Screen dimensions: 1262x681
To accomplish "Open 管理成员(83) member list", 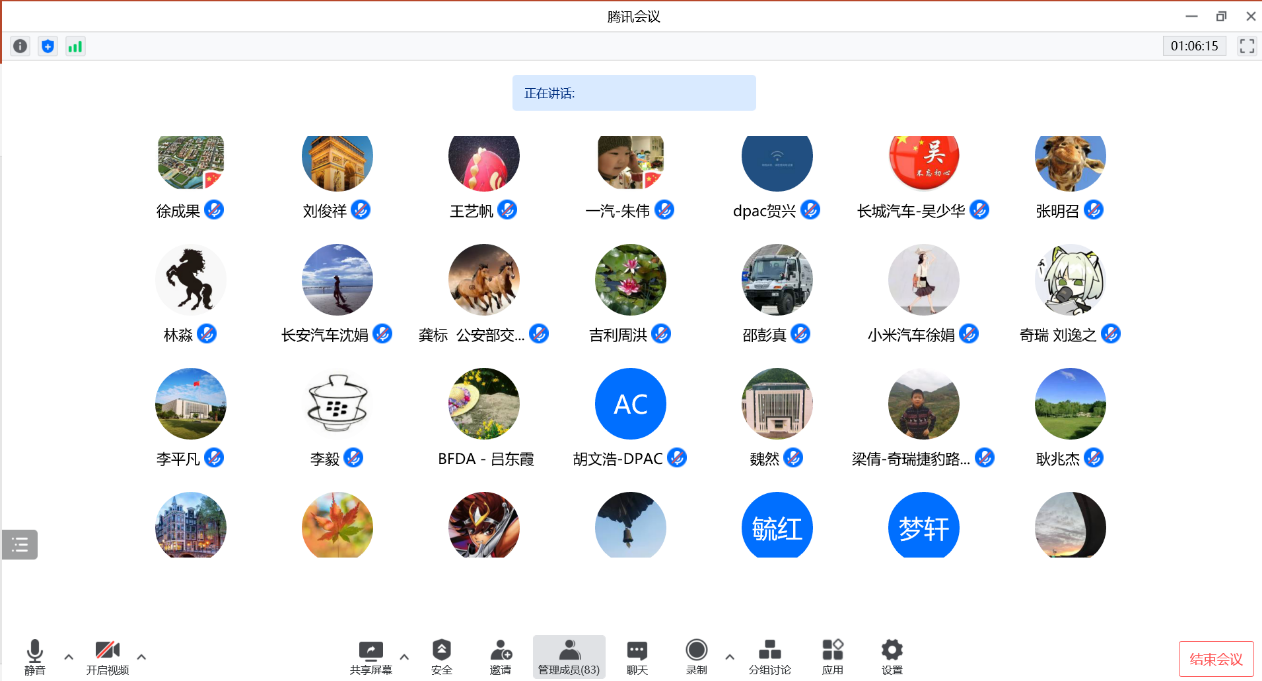I will 569,656.
